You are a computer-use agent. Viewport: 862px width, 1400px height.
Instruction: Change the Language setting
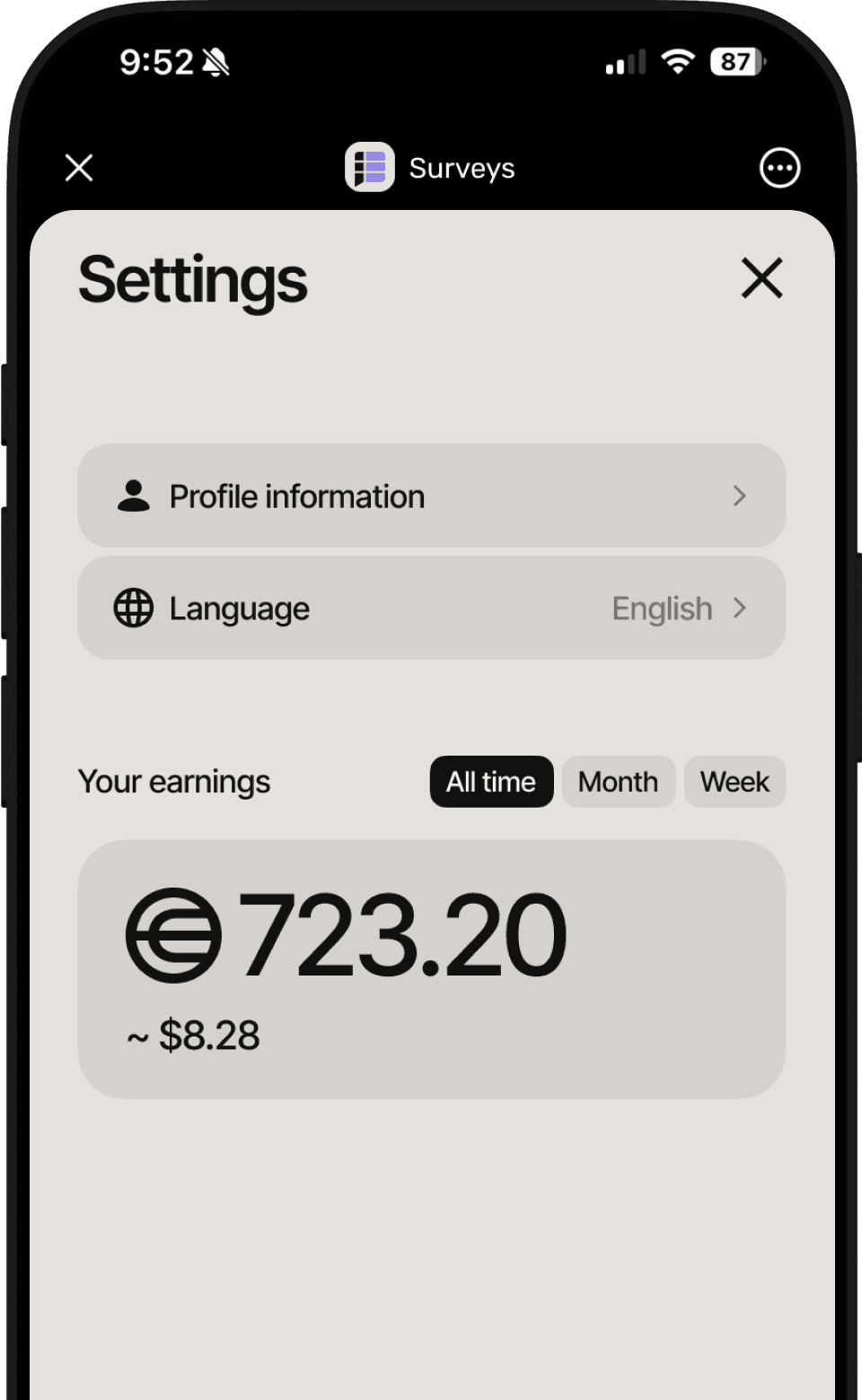coord(431,608)
